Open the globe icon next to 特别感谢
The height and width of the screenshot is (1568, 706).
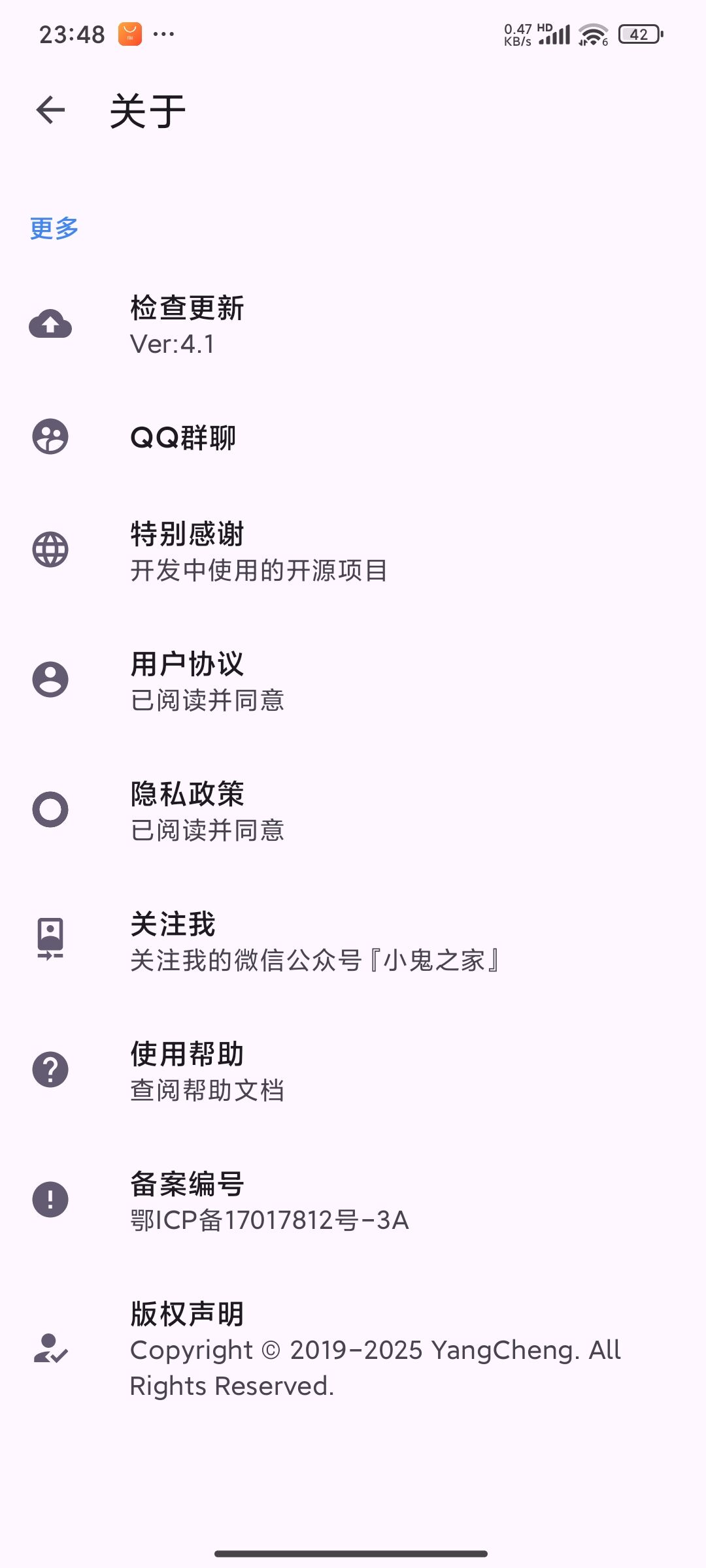[x=49, y=551]
